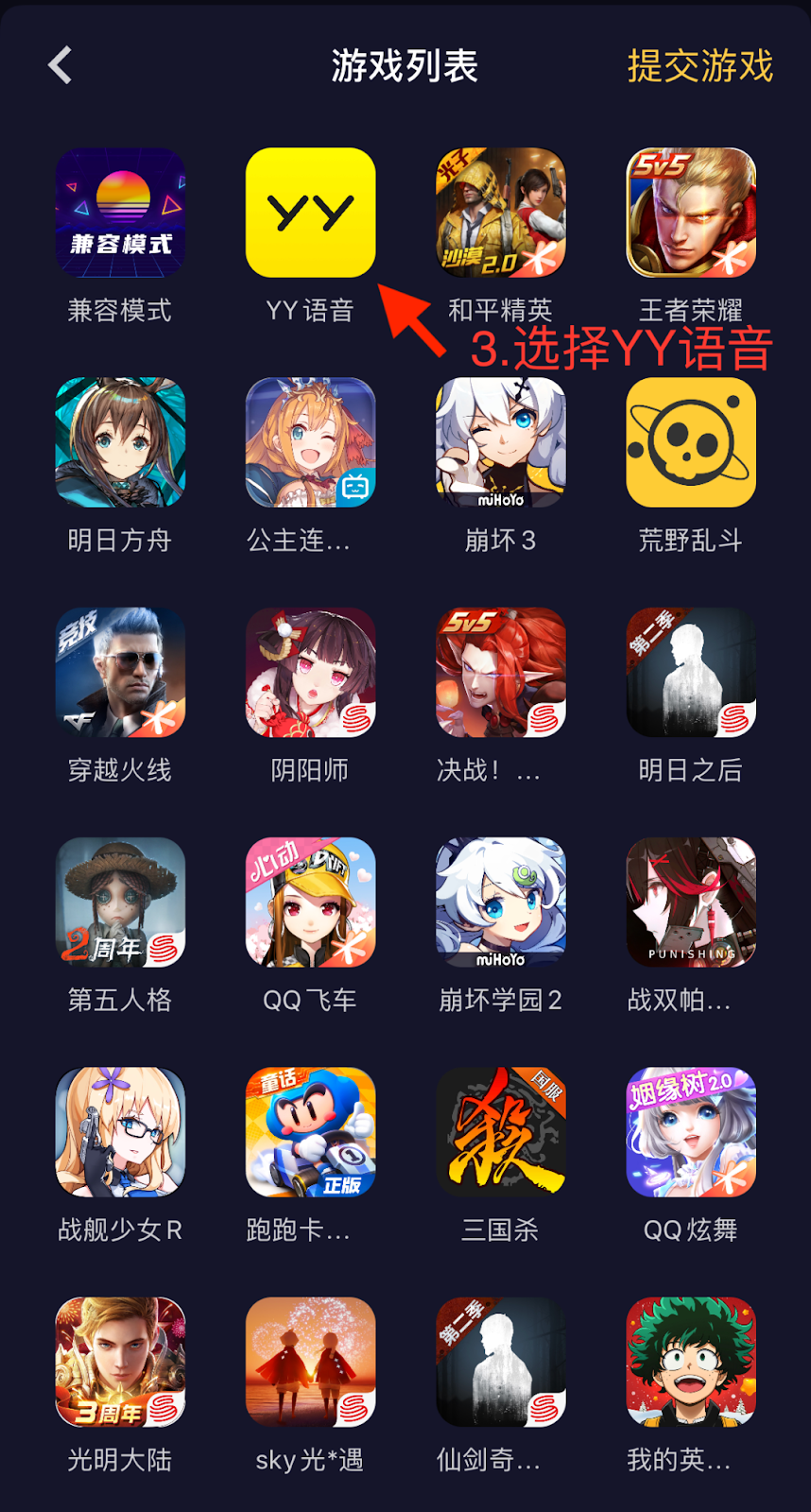The height and width of the screenshot is (1512, 811).
Task: Select 兼容模式 from the list
Action: 120,213
